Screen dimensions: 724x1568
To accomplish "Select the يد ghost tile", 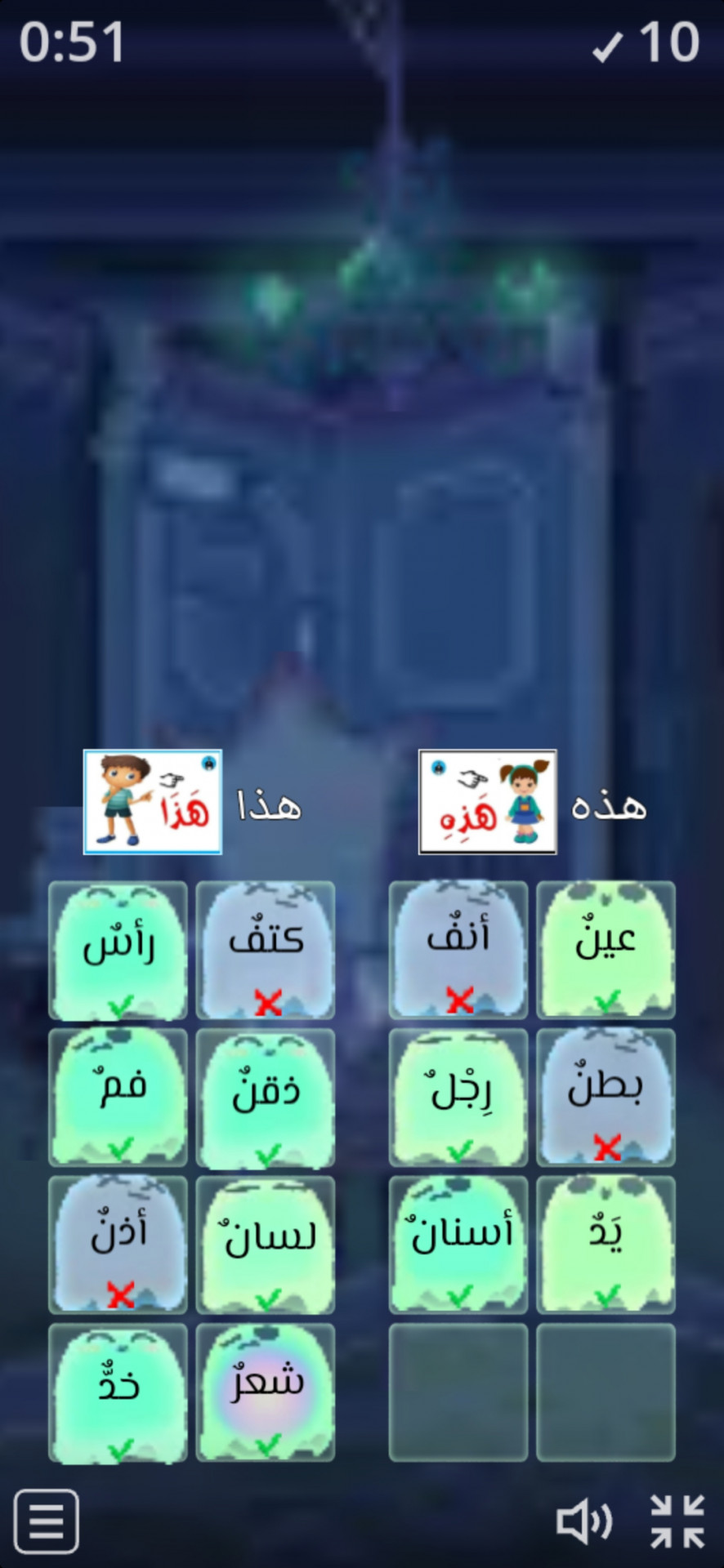I will pos(606,1244).
